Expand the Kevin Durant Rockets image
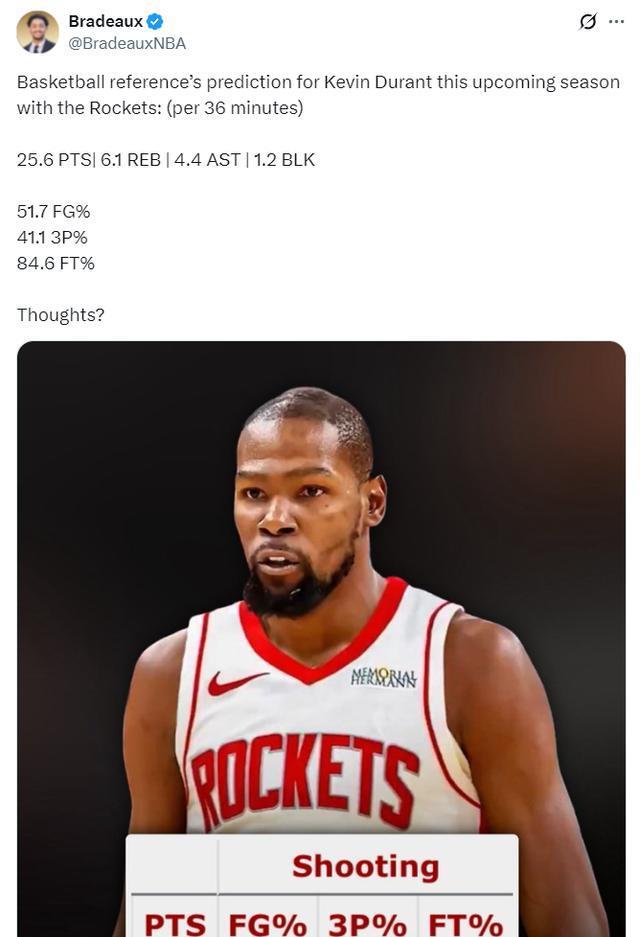Screen dimensions: 640x937 321,600
